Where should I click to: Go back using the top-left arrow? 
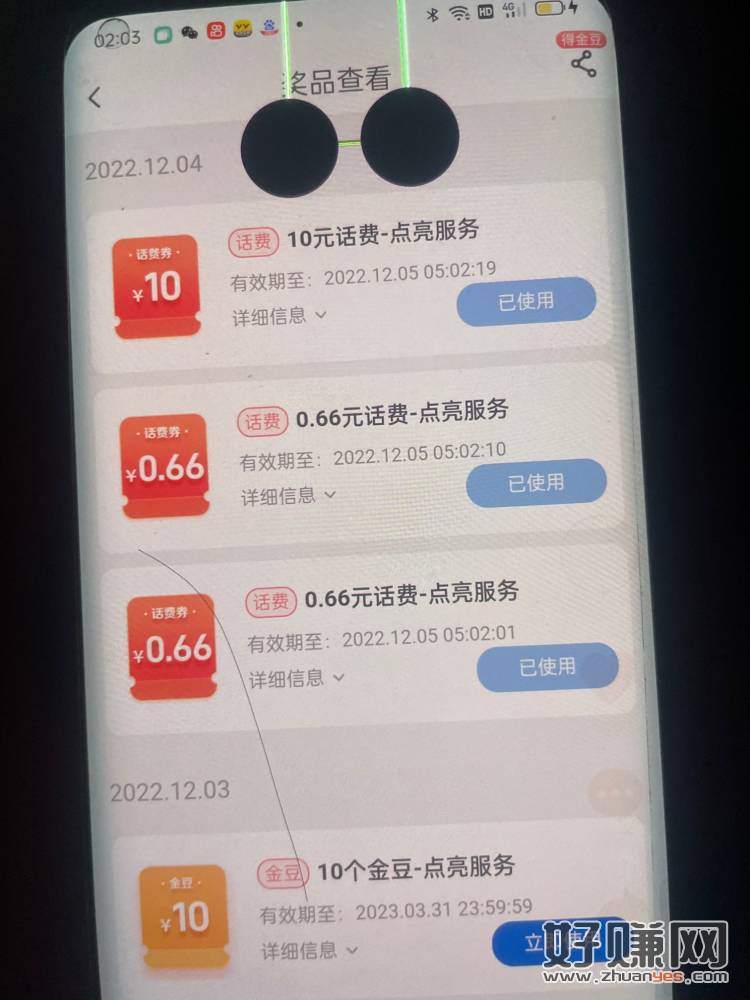tap(95, 98)
